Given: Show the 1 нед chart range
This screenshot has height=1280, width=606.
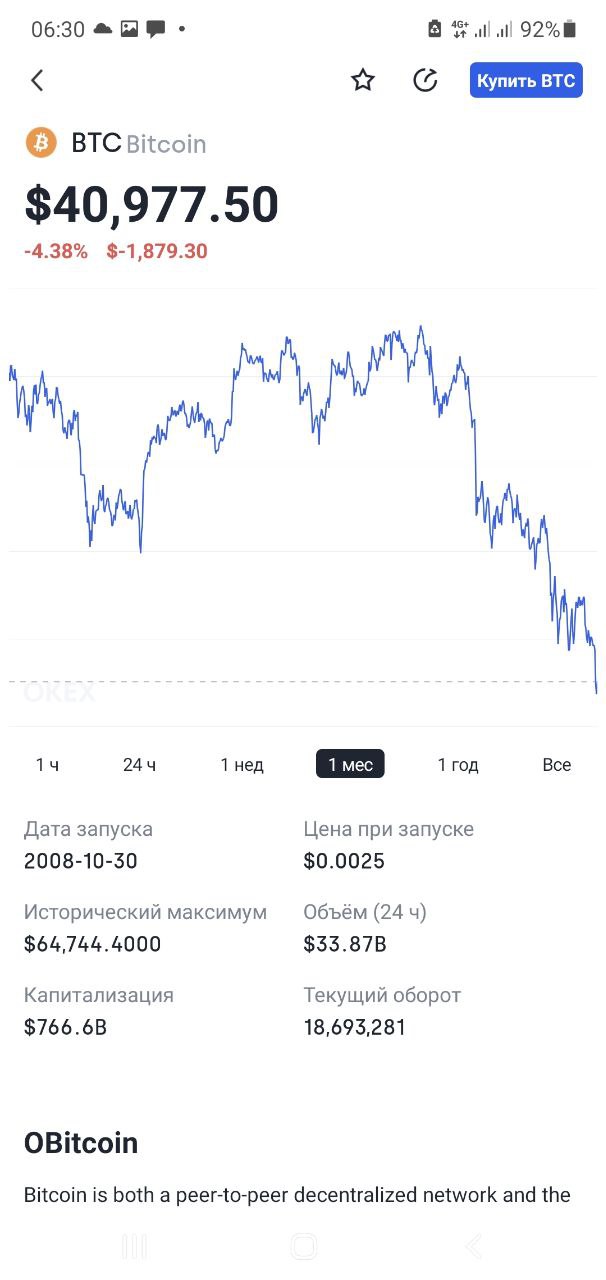Looking at the screenshot, I should (x=242, y=765).
